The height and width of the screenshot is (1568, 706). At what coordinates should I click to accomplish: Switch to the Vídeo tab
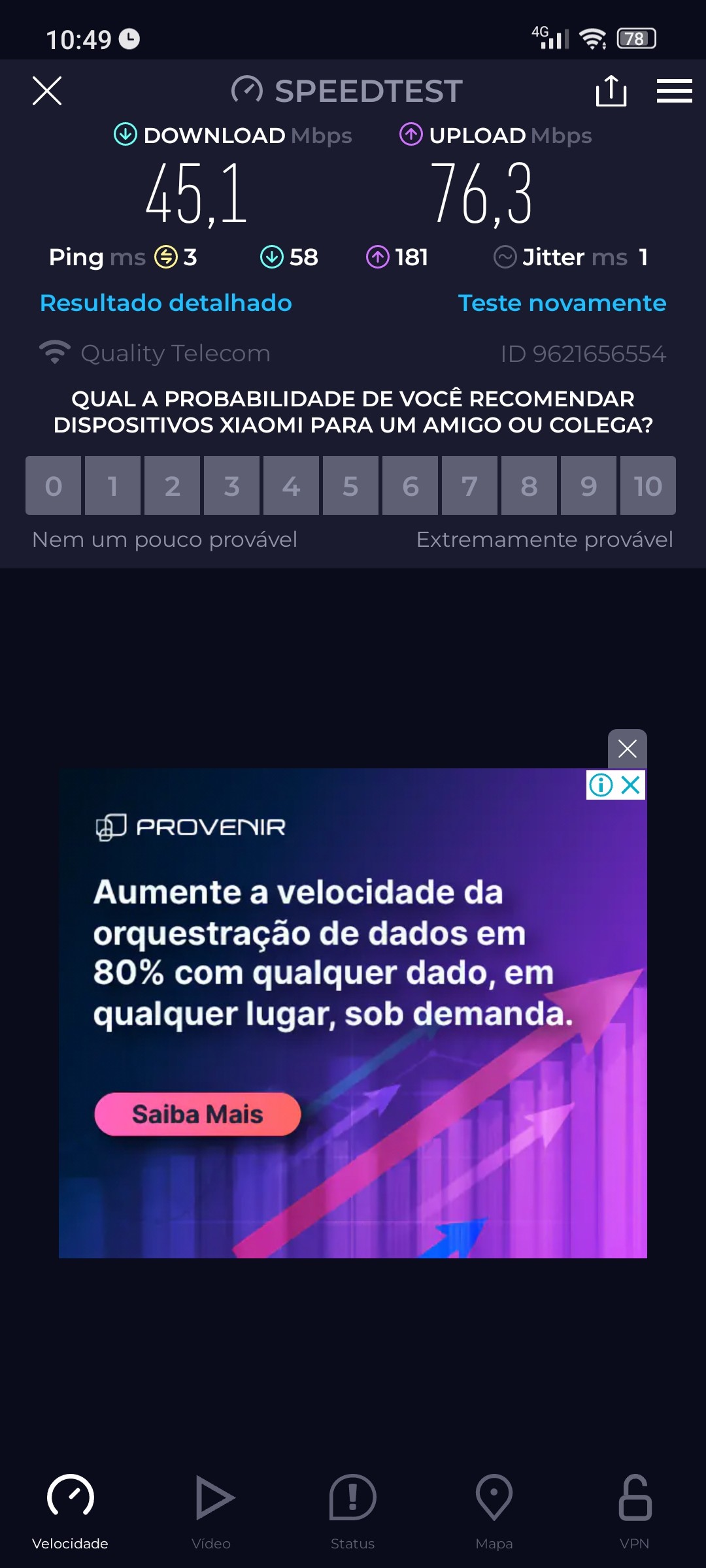tap(212, 1511)
